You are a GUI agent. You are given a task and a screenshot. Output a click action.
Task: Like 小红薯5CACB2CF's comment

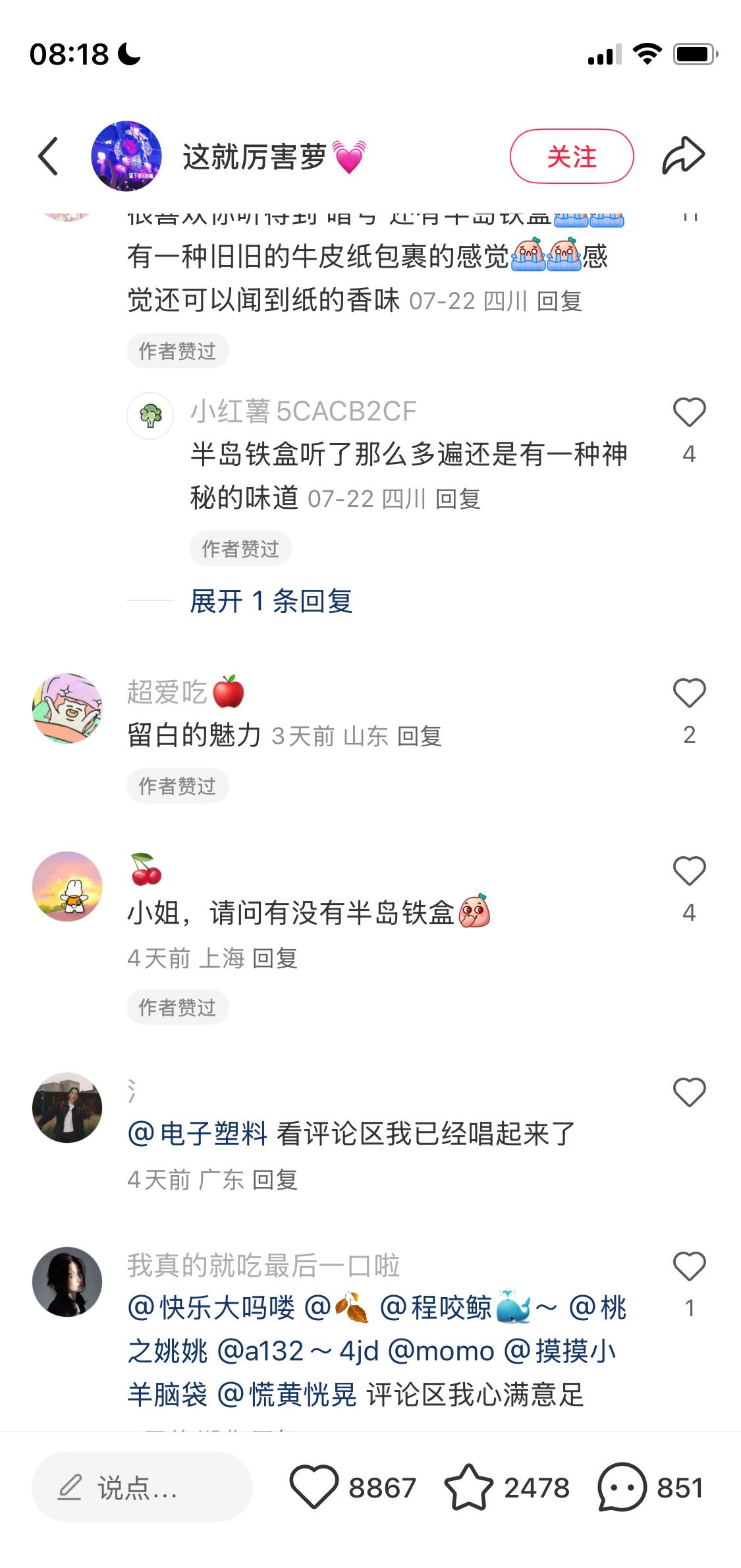(689, 413)
